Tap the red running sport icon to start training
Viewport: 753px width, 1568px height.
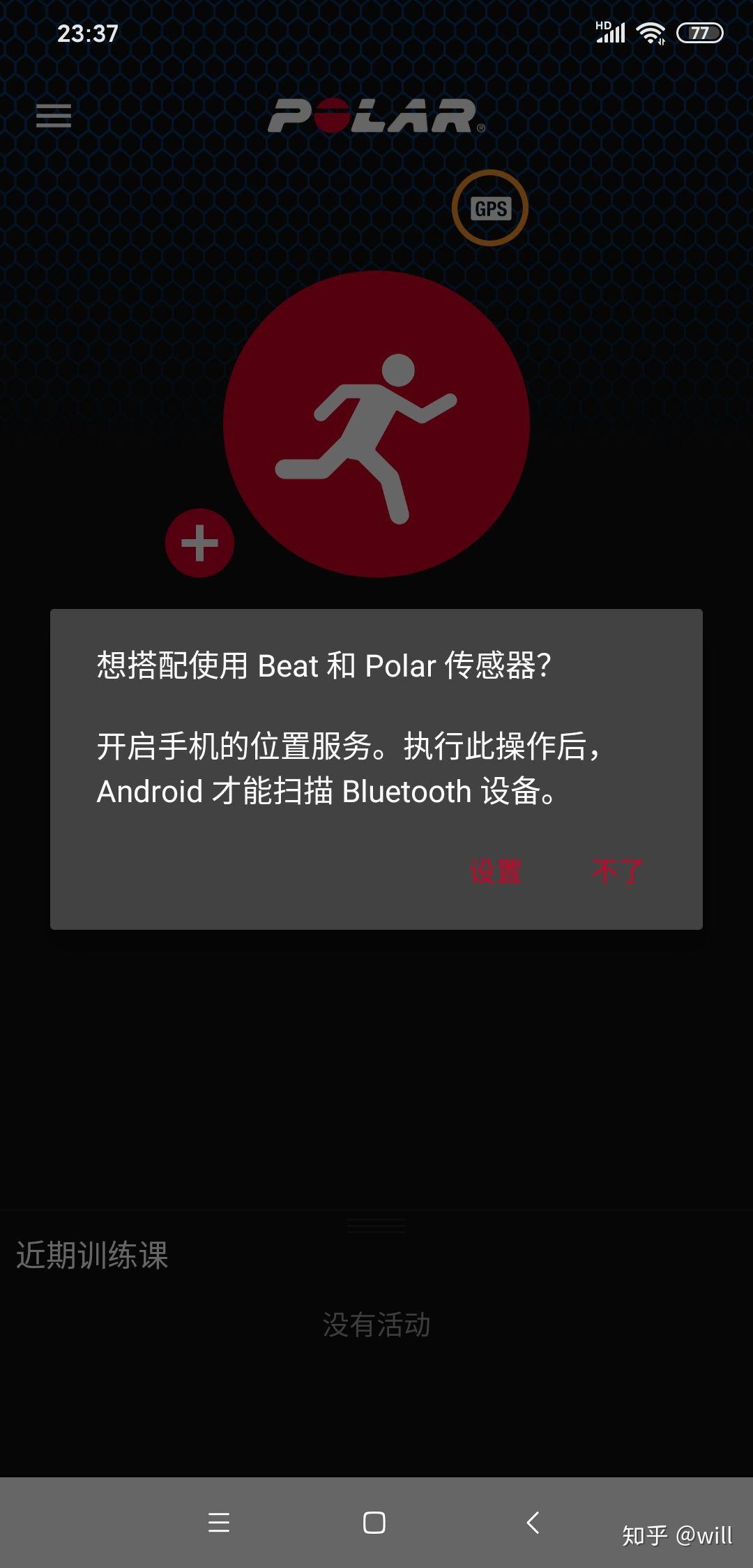[376, 427]
